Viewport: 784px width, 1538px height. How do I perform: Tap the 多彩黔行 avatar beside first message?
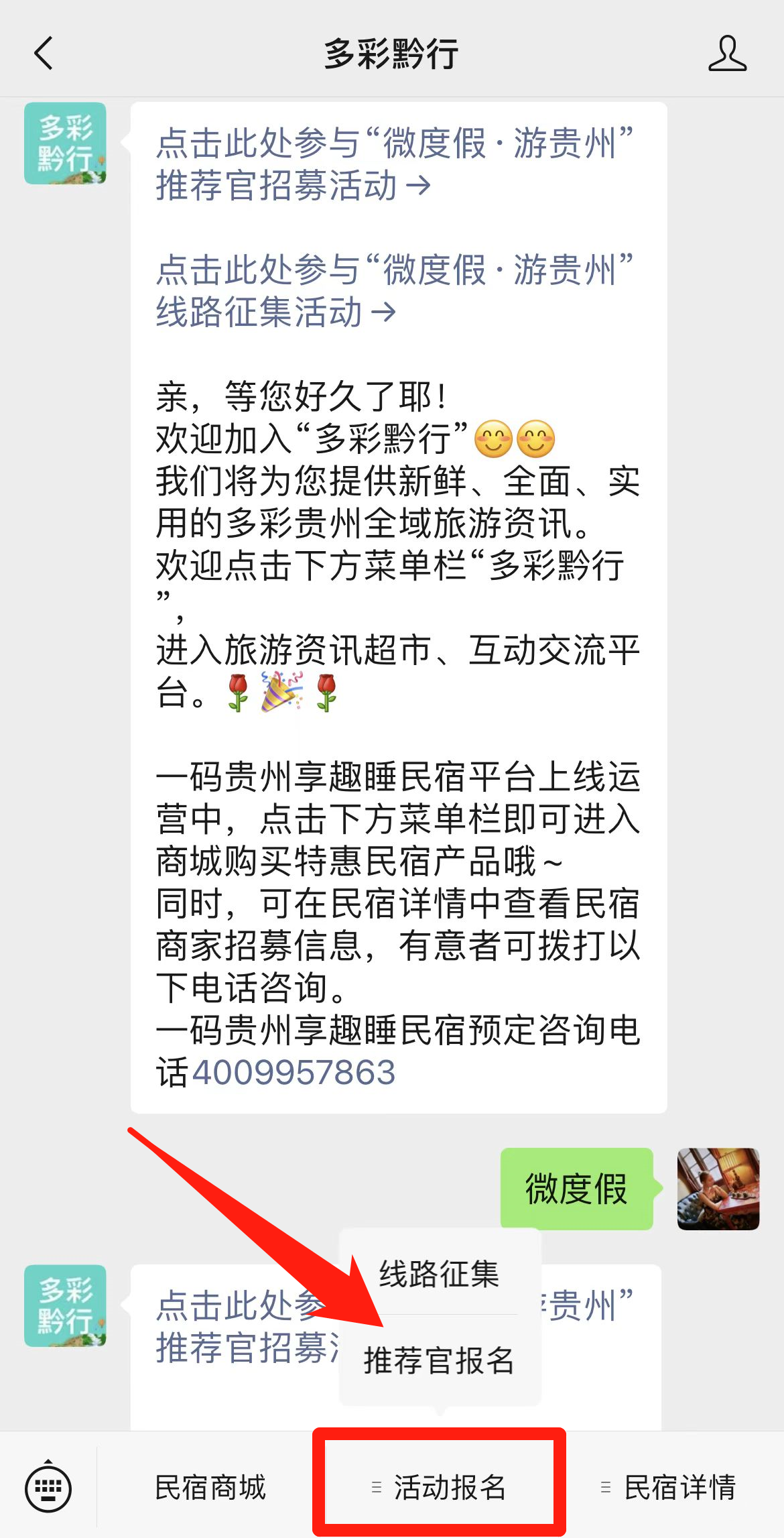coord(65,143)
